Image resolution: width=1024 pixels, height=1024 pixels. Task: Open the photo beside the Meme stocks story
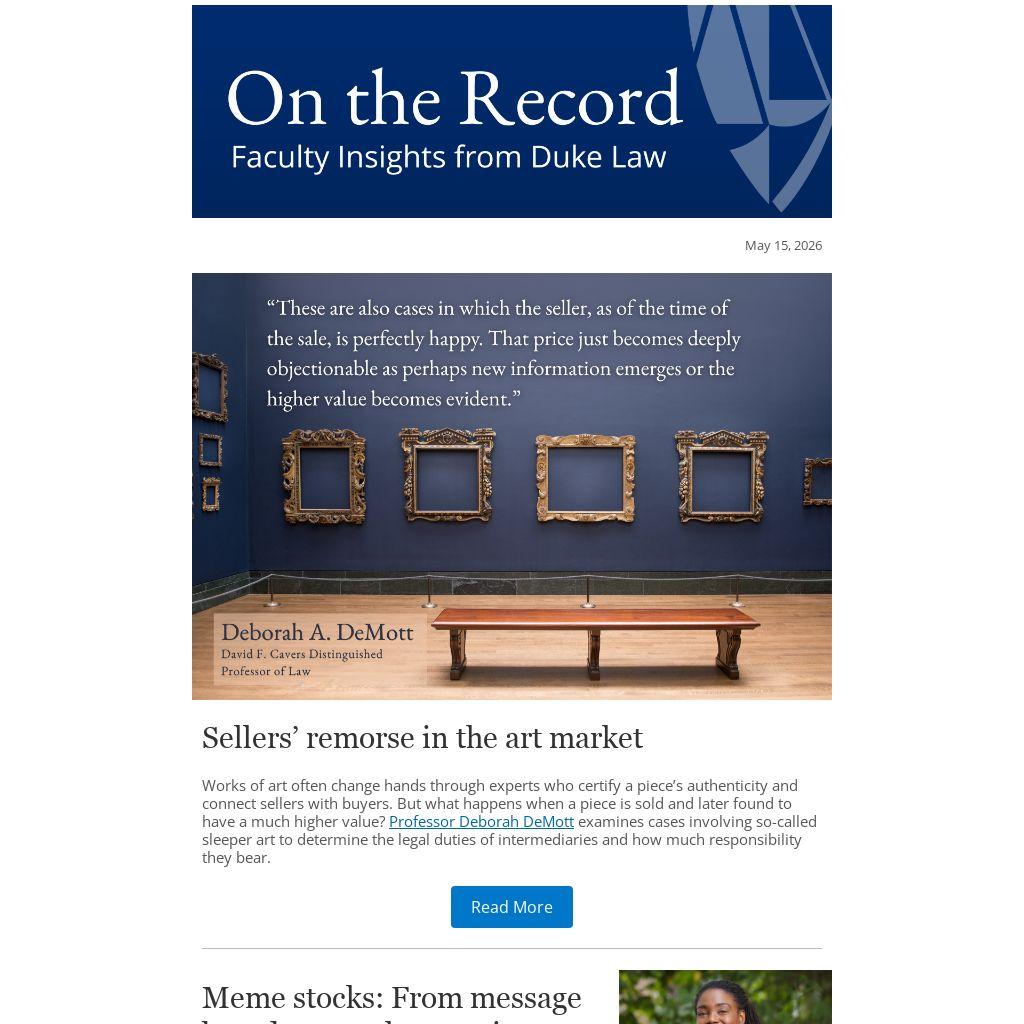pyautogui.click(x=725, y=997)
